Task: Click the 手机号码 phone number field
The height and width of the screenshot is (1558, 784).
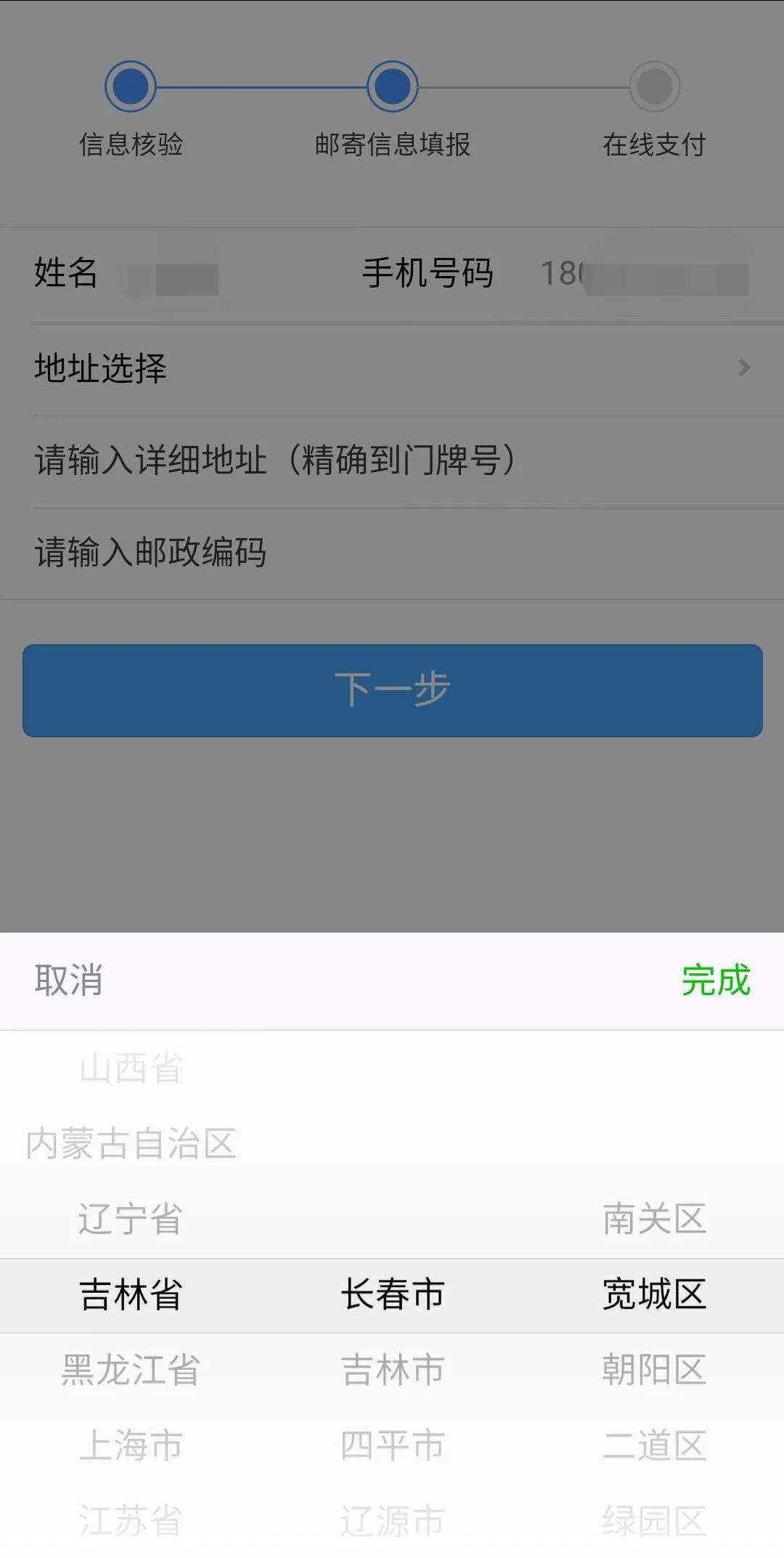Action: click(x=639, y=275)
